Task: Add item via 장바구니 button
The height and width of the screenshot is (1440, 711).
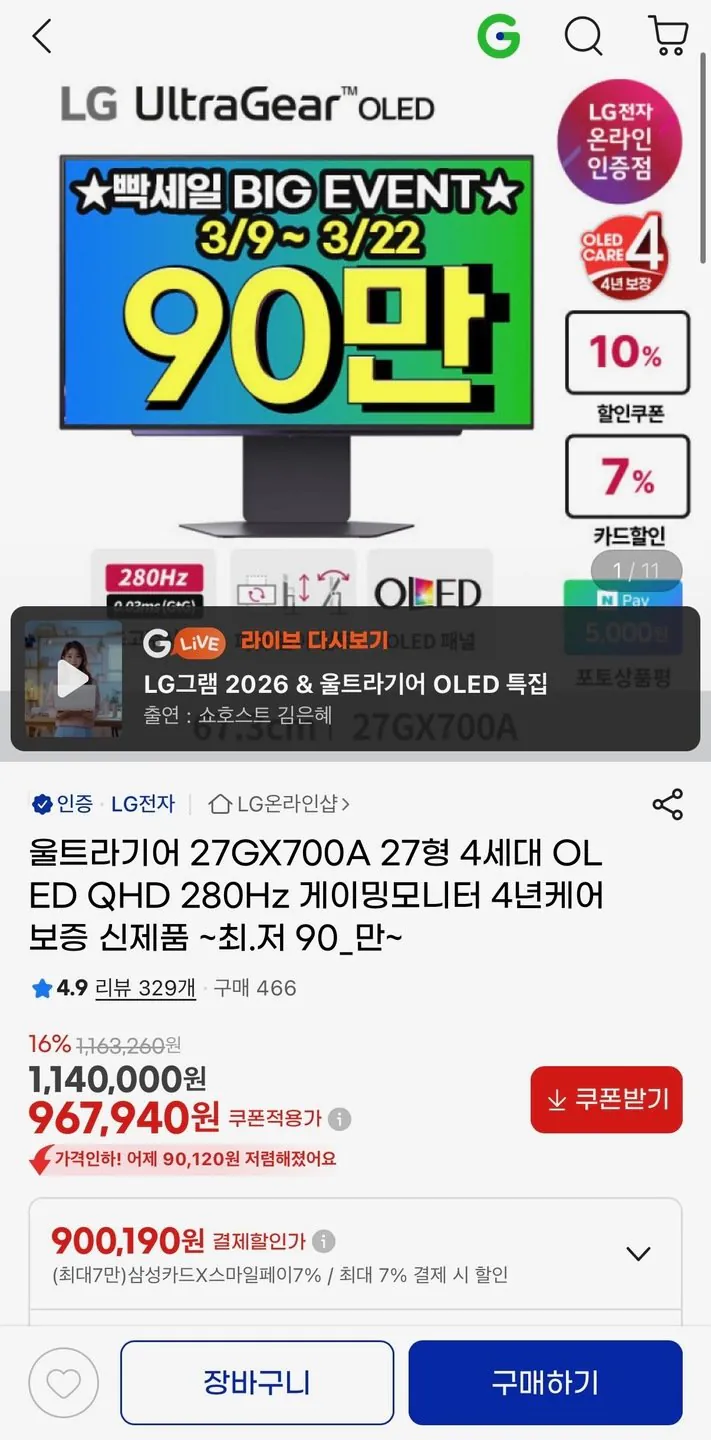Action: coord(257,1383)
